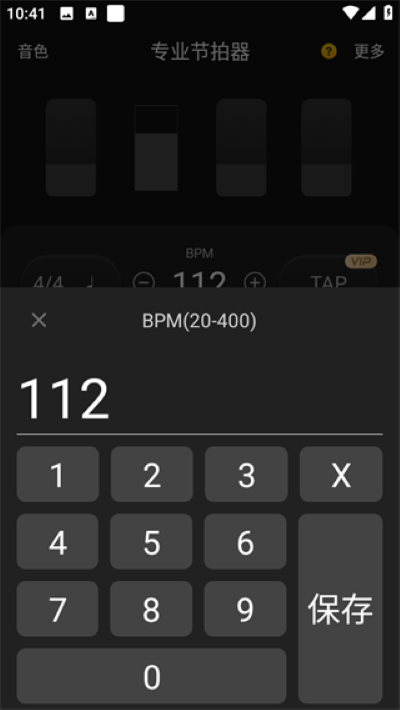Tap the 8 key

click(151, 609)
